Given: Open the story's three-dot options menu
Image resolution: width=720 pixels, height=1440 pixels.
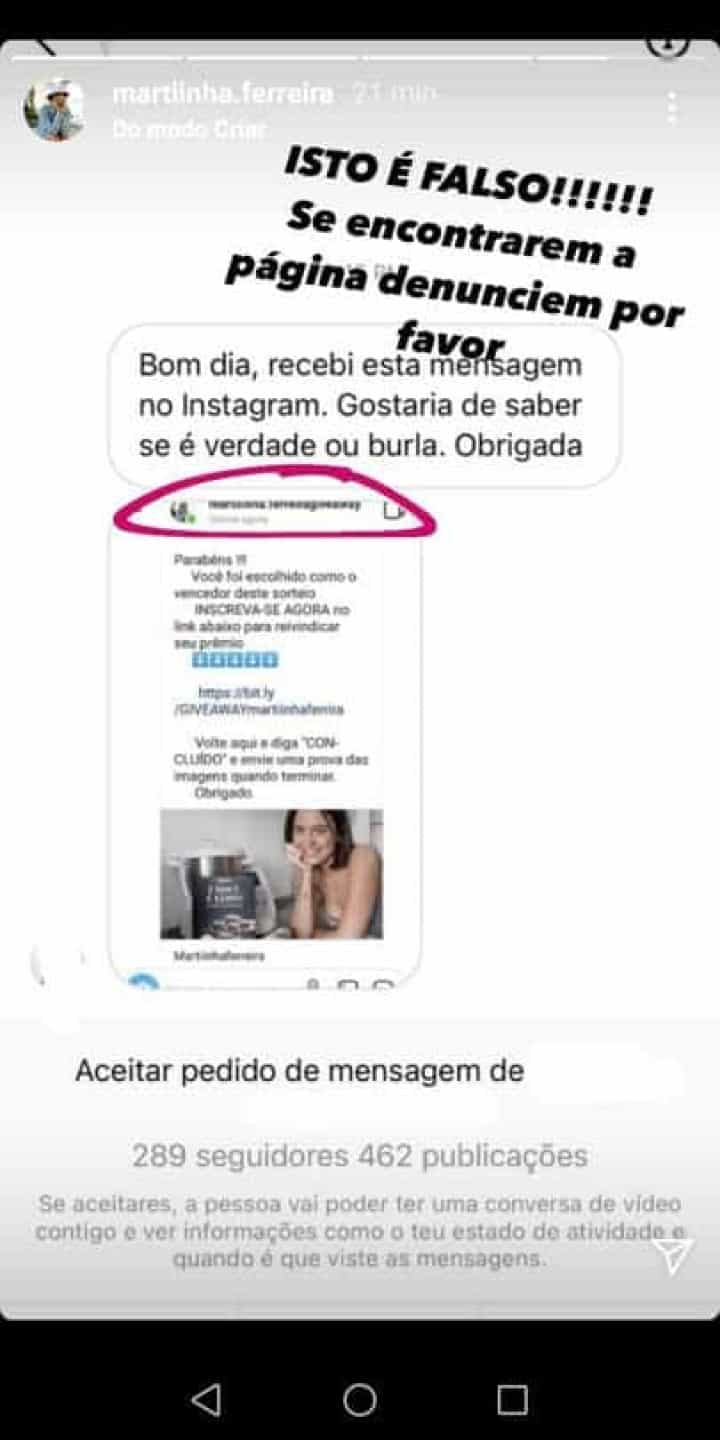Looking at the screenshot, I should 672,108.
